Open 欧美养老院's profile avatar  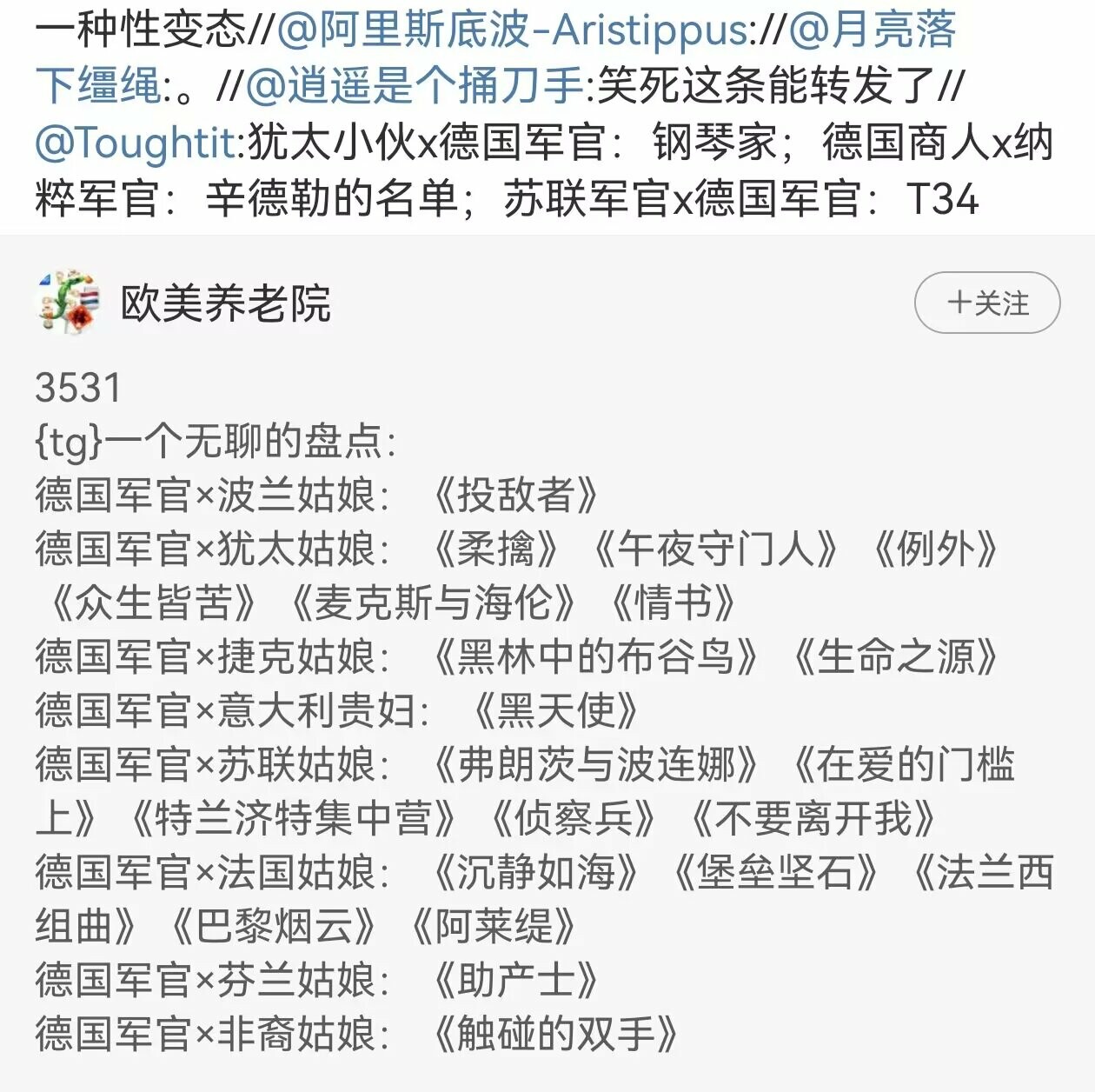(69, 303)
